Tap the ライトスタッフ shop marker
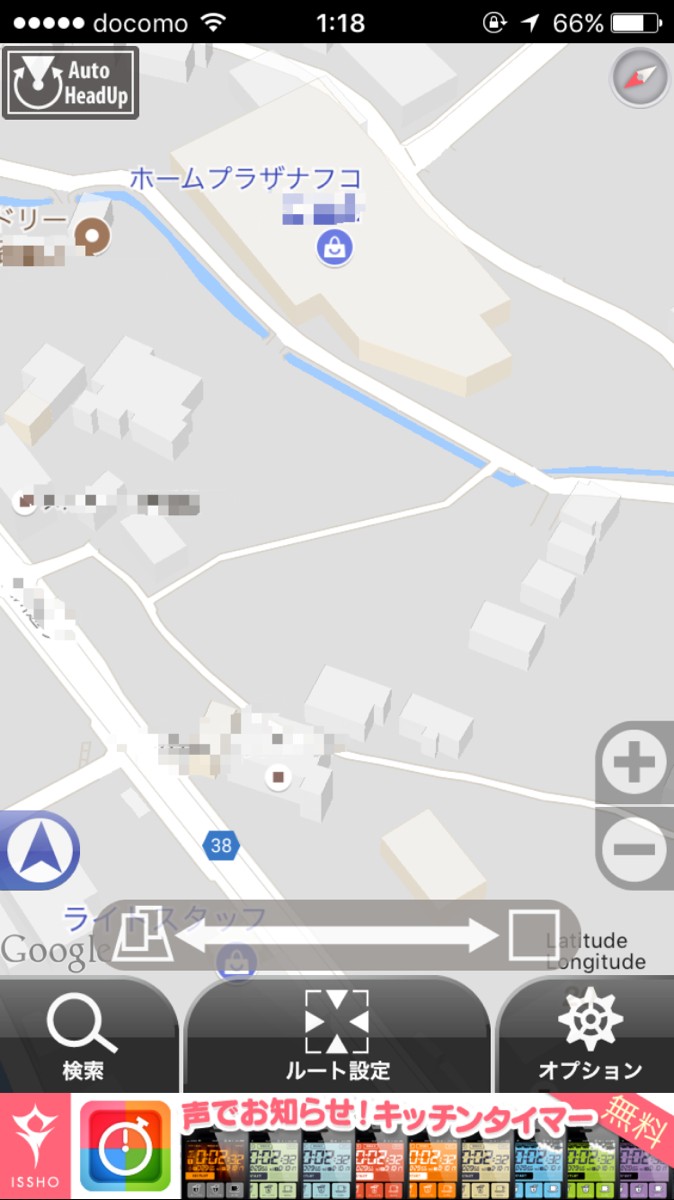Viewport: 674px width, 1200px height. 237,962
